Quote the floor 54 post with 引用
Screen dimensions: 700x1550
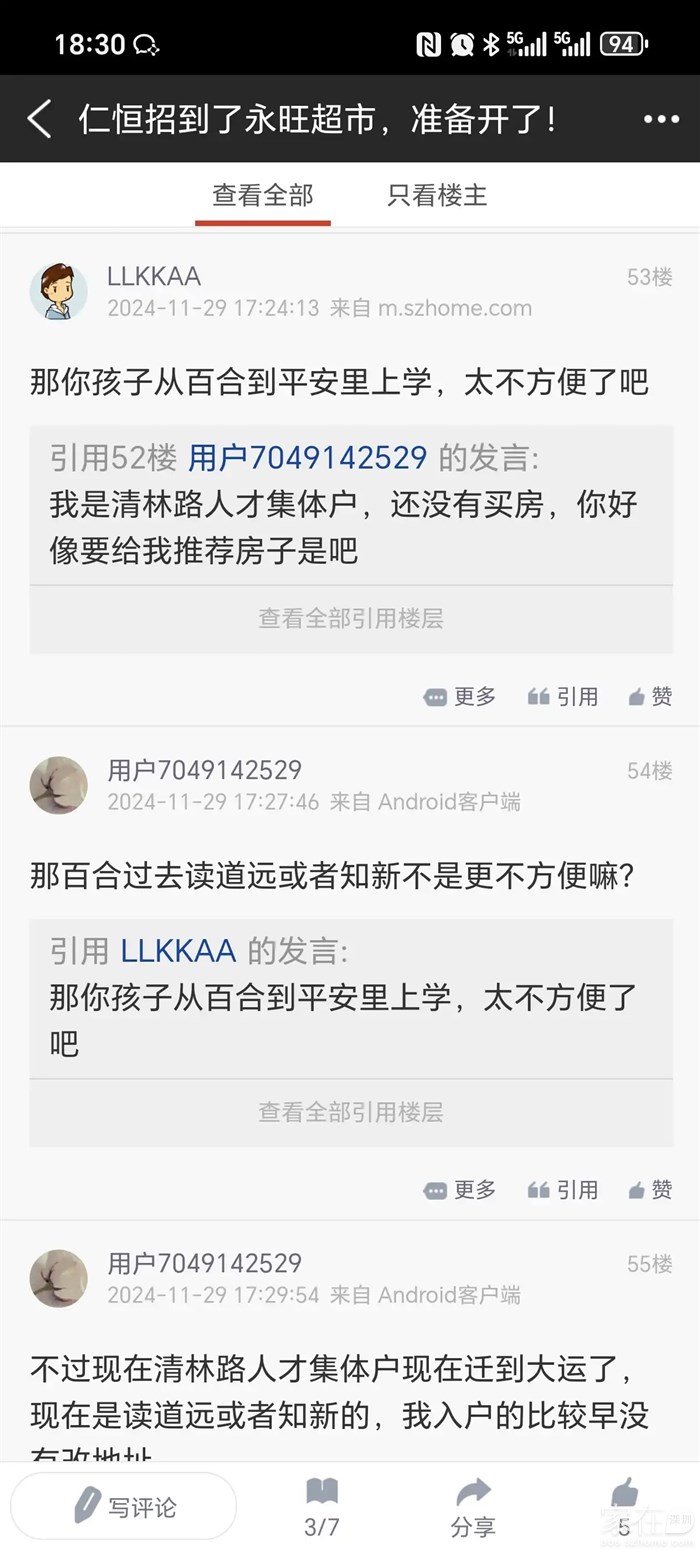[x=563, y=1190]
